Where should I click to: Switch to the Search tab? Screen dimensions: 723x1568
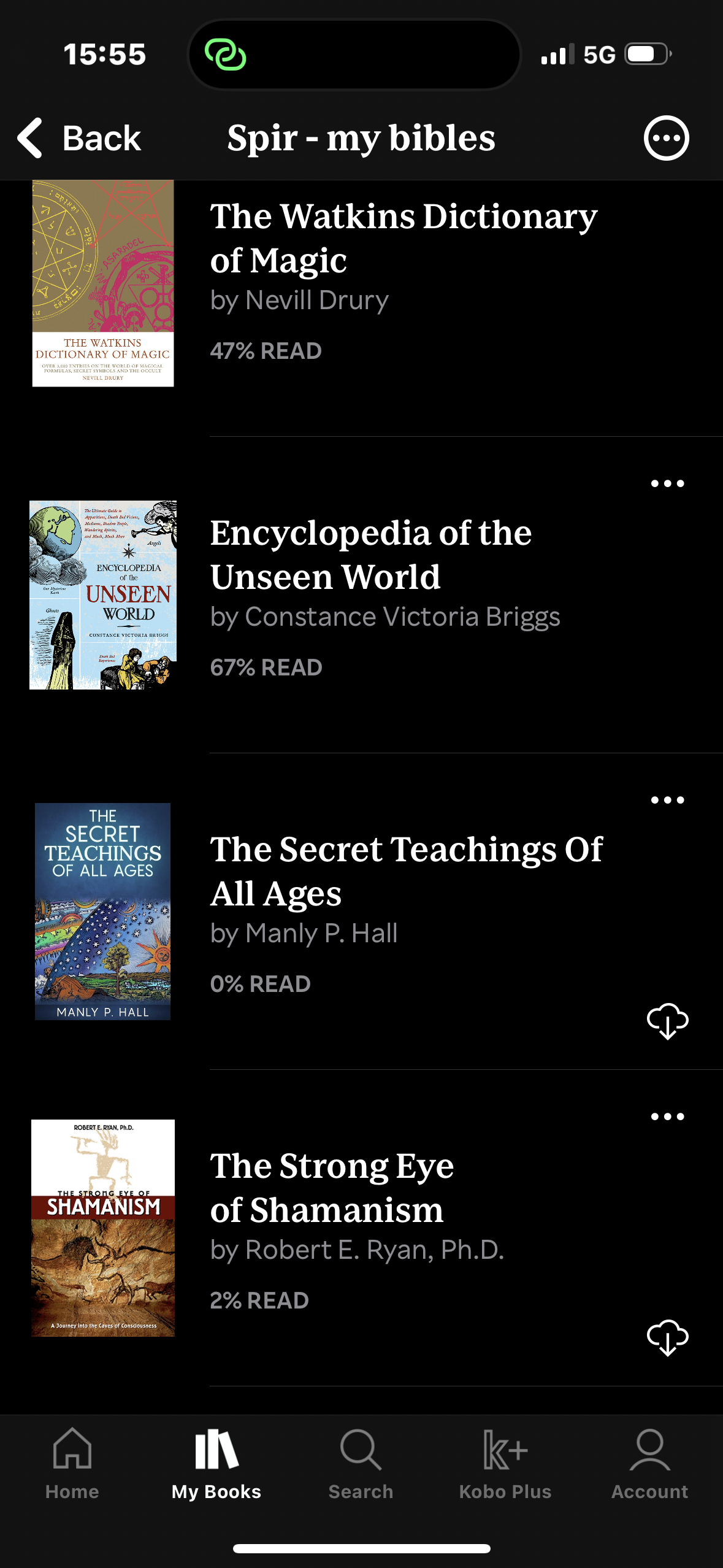361,1464
